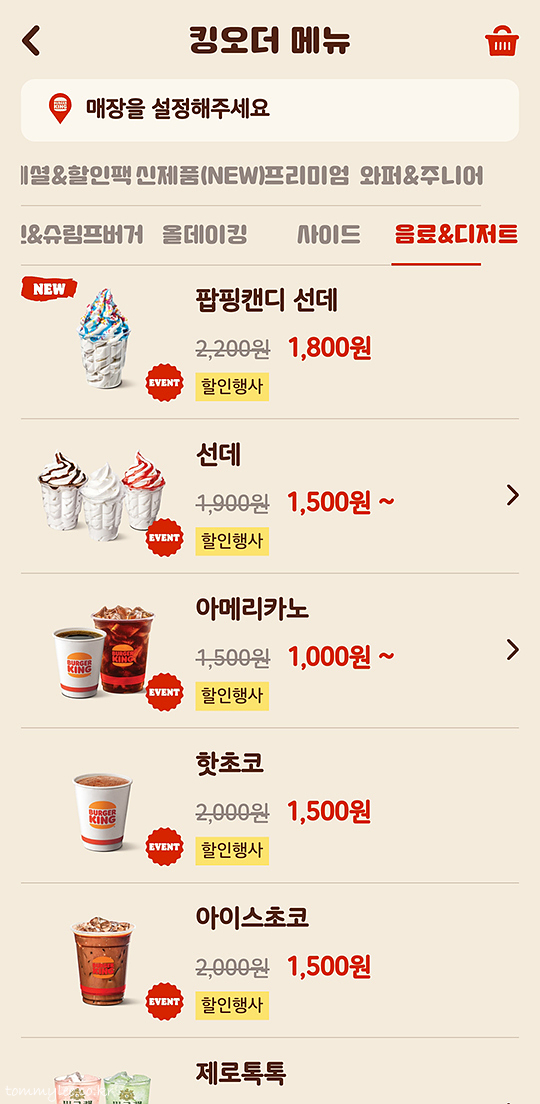Open the 핫초코 item
The image size is (540, 1104).
tap(270, 805)
